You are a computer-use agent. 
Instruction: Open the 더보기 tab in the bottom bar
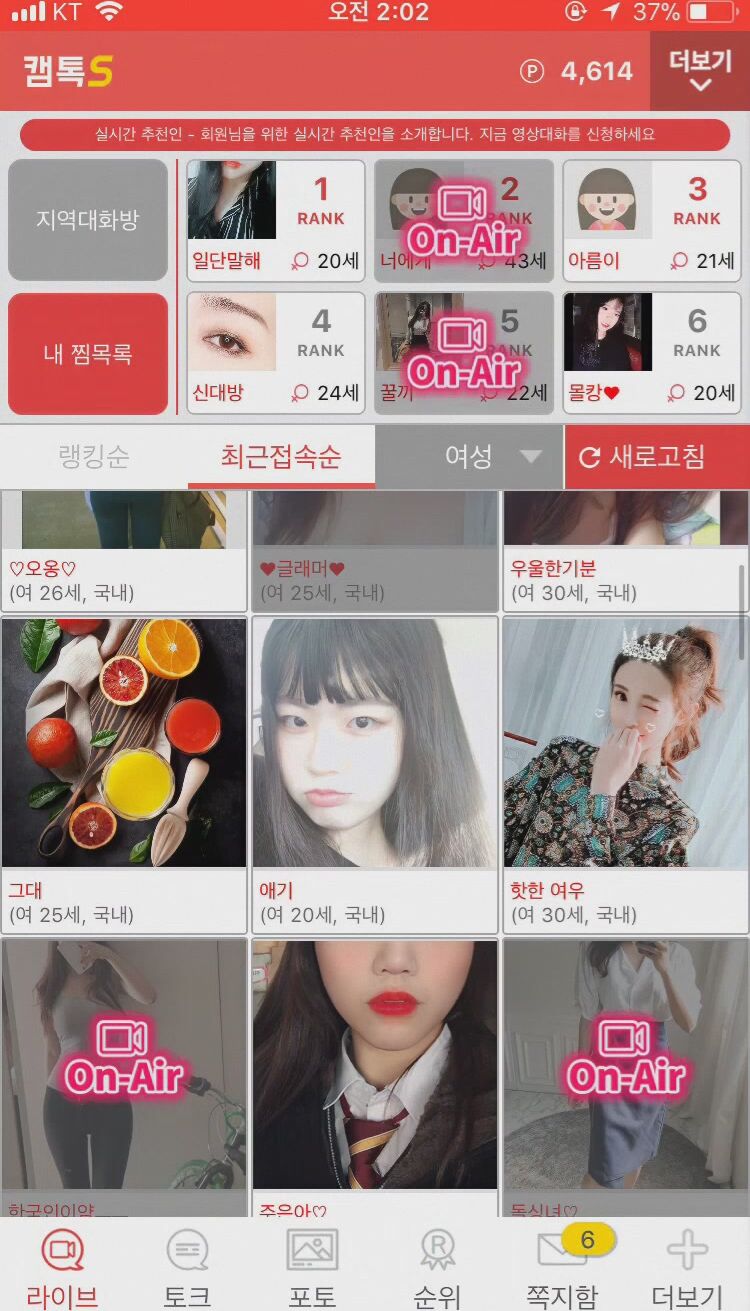pos(687,1268)
